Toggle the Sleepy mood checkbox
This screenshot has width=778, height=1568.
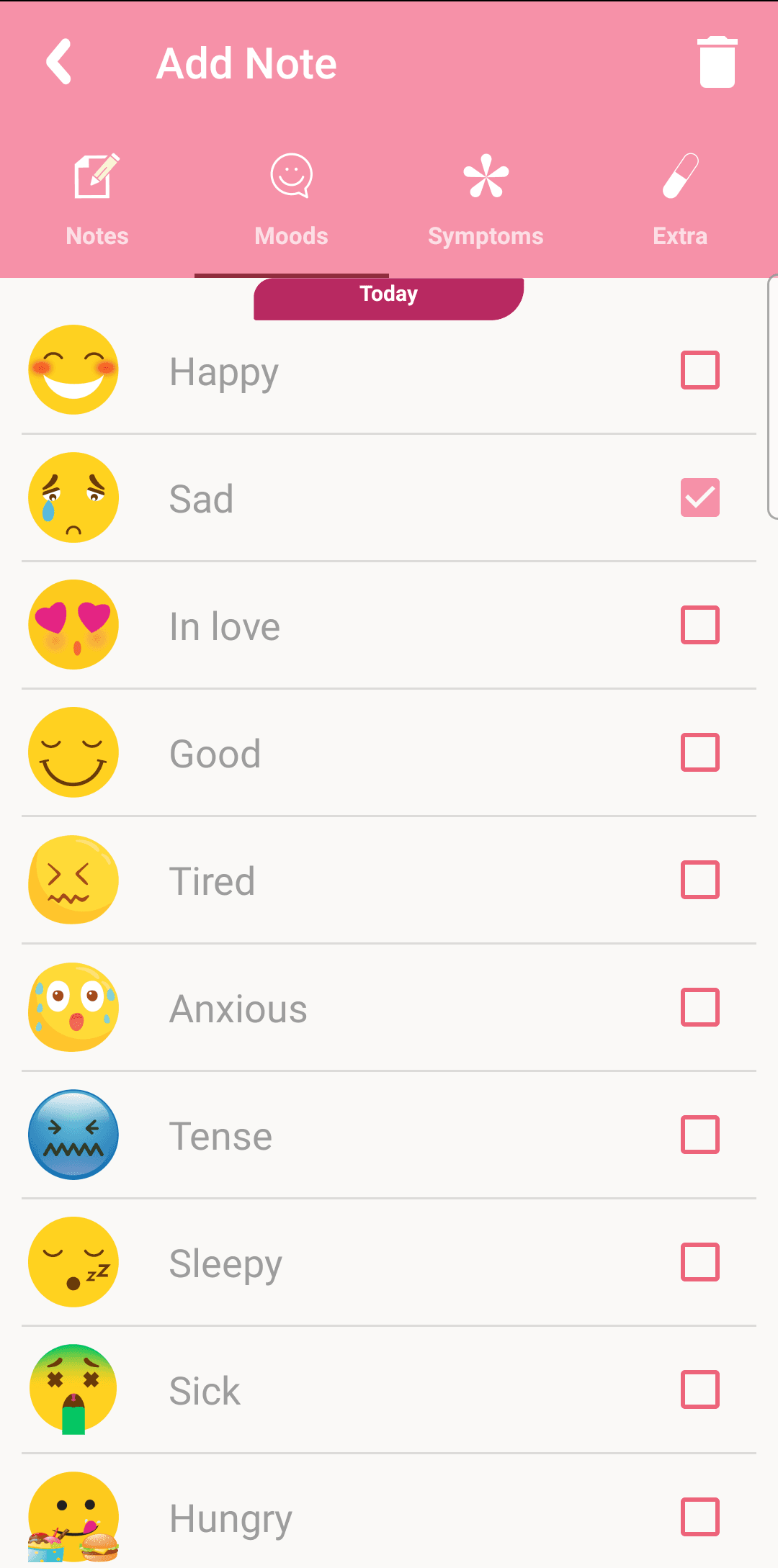tap(699, 1262)
